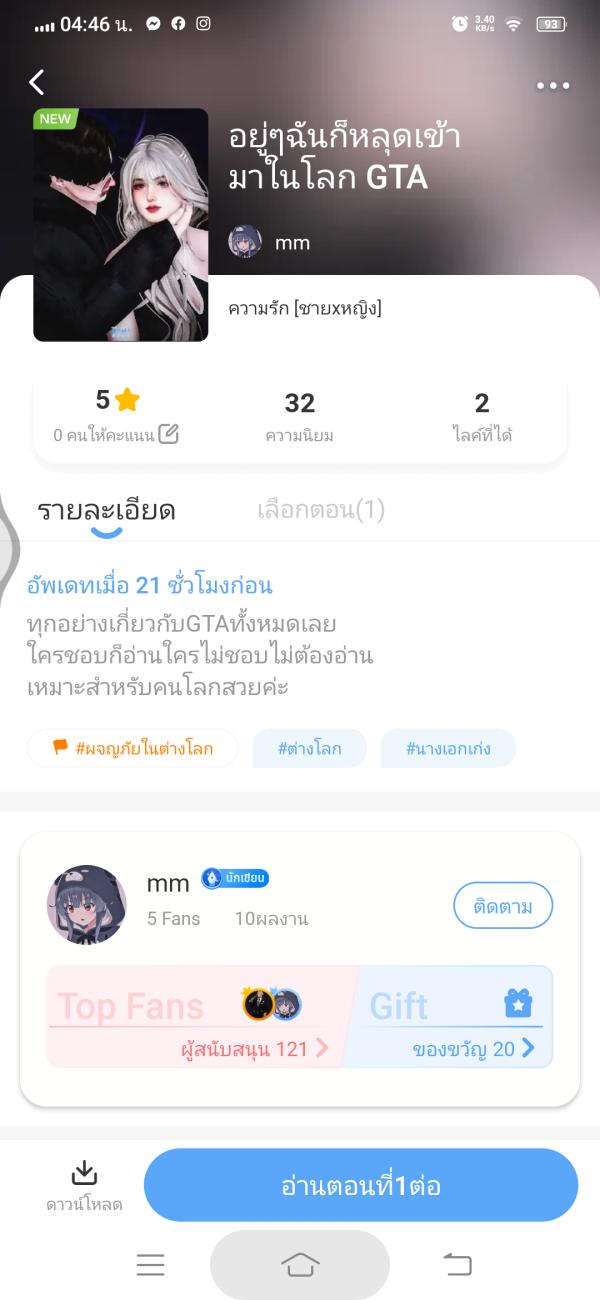
Task: Follow author mm with ติดตาม button
Action: point(502,906)
